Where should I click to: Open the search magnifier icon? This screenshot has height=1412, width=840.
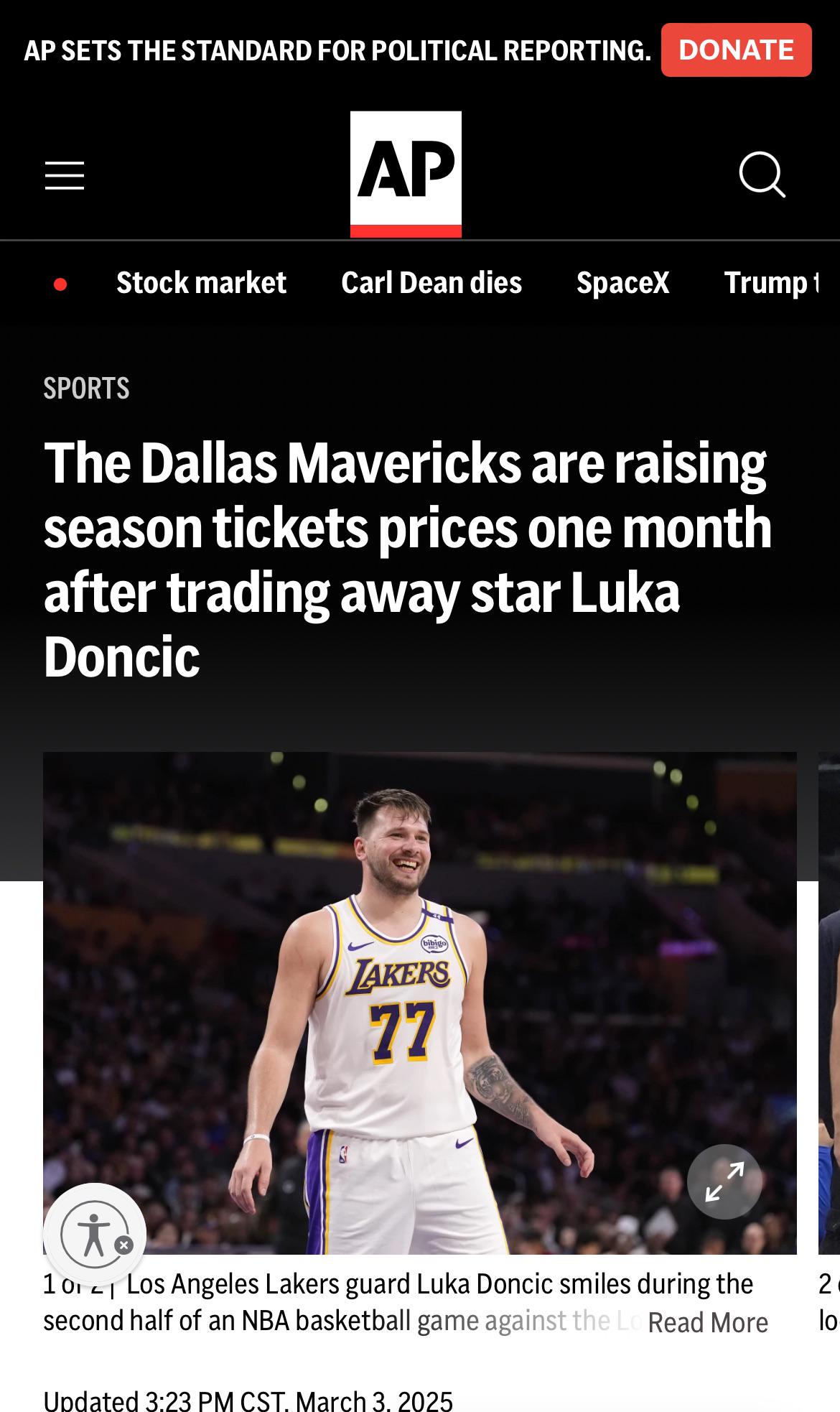[762, 174]
